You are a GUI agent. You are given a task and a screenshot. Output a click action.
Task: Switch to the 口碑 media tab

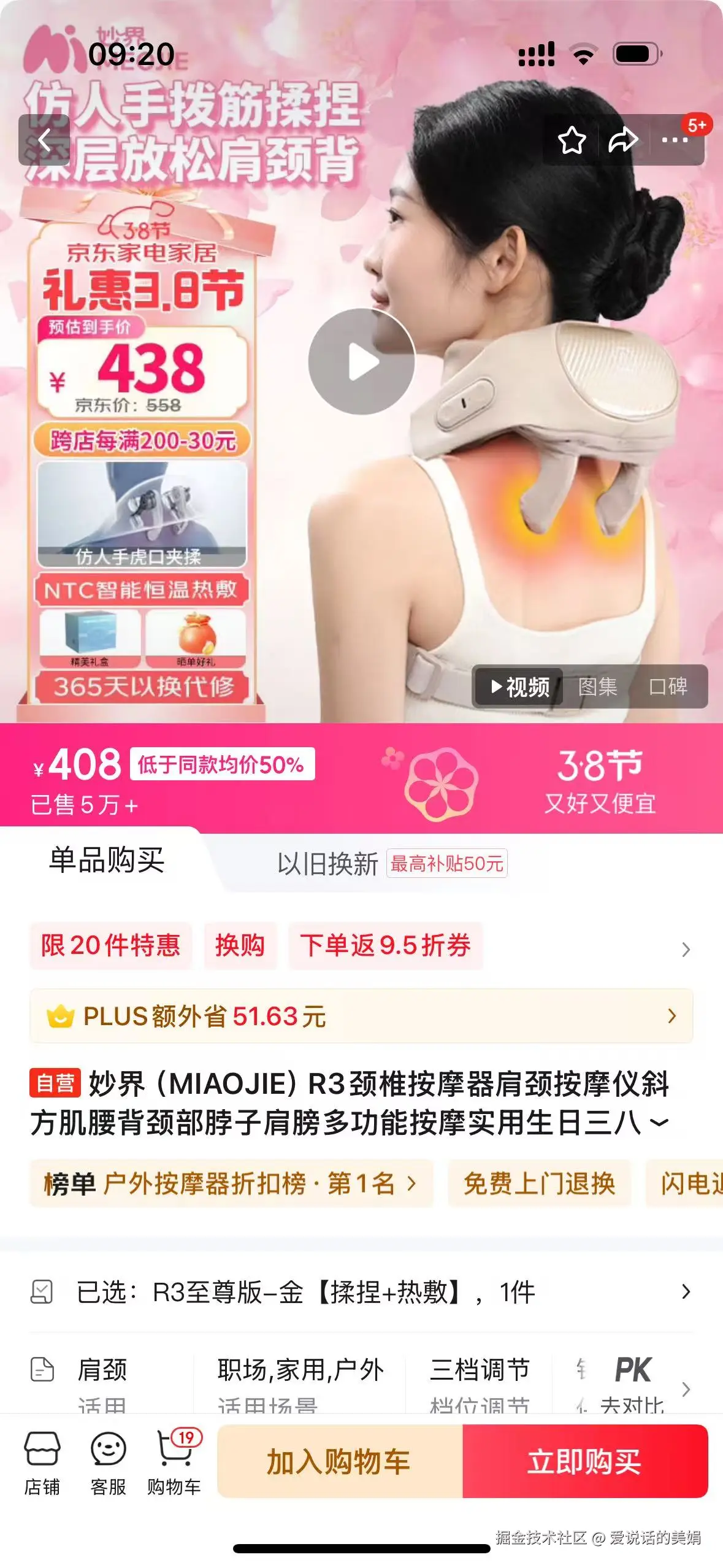click(670, 687)
